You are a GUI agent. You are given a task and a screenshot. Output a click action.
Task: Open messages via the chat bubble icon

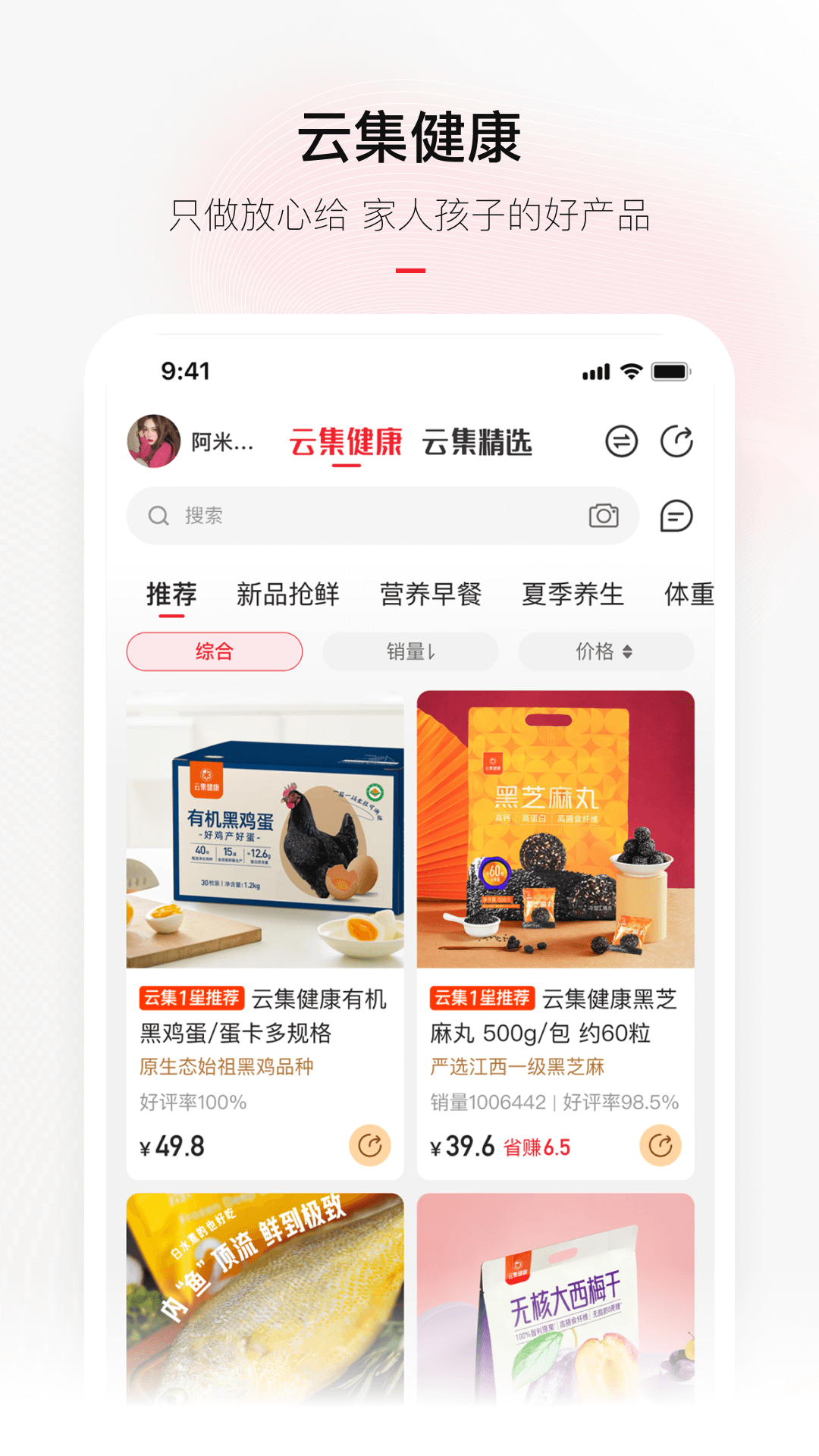tap(677, 516)
